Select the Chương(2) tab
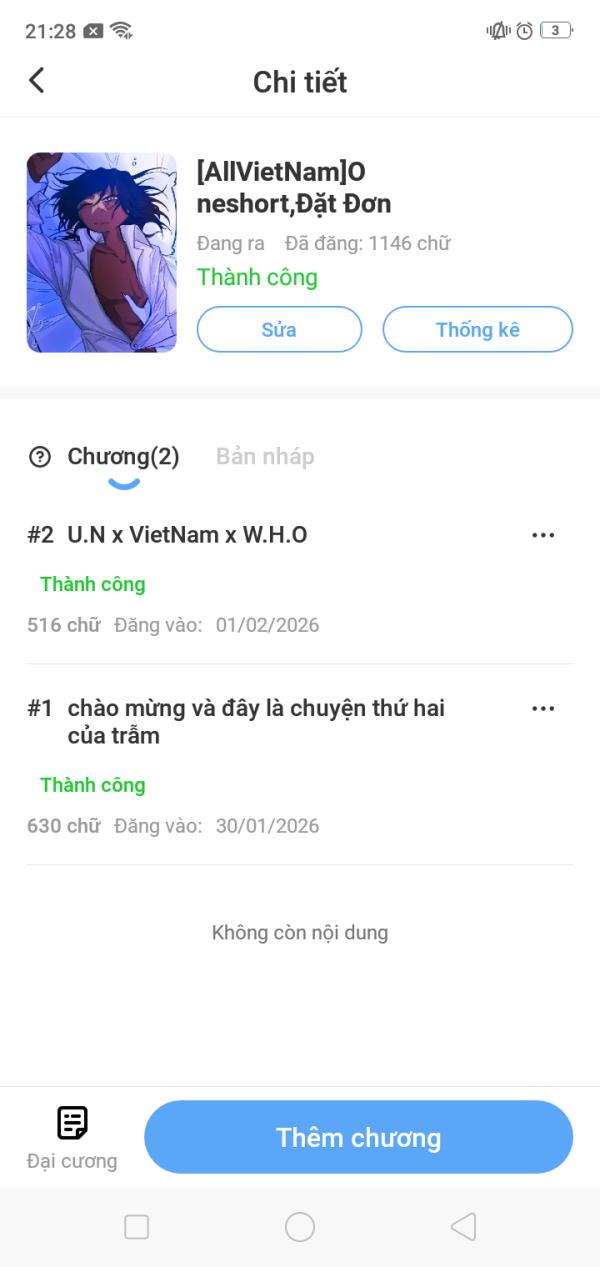The width and height of the screenshot is (600, 1267). tap(123, 457)
